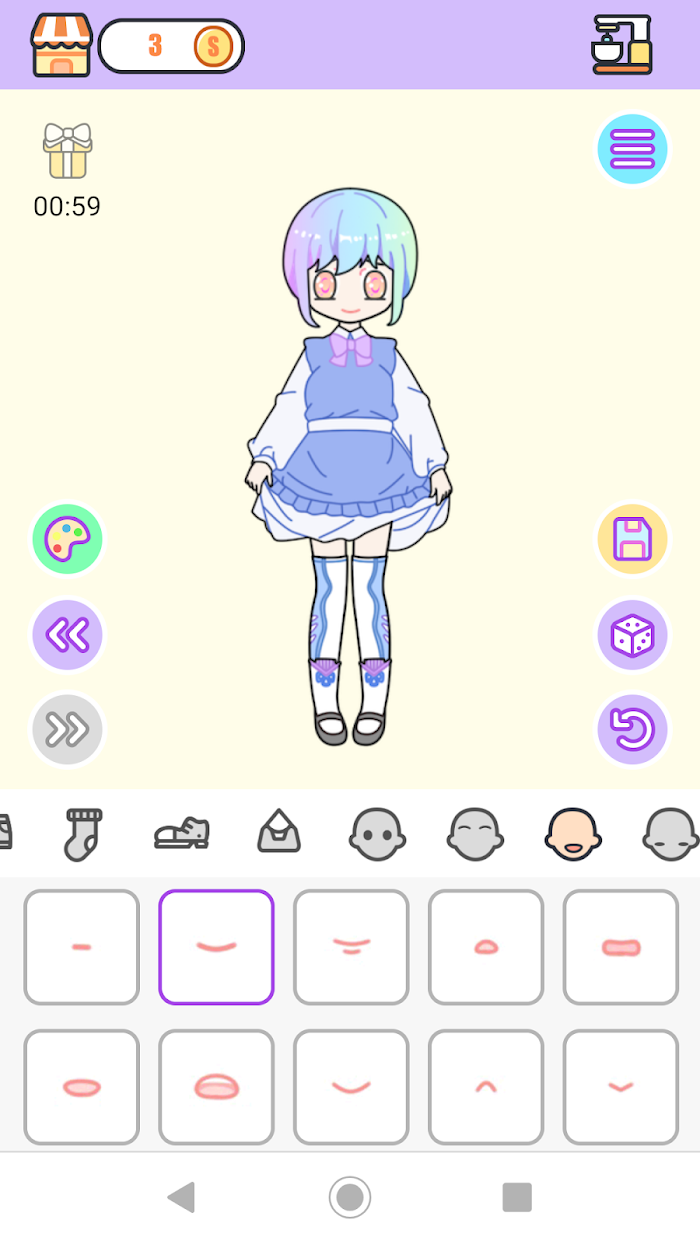Tap the coin balance pill
The width and height of the screenshot is (700, 1244).
pyautogui.click(x=171, y=46)
